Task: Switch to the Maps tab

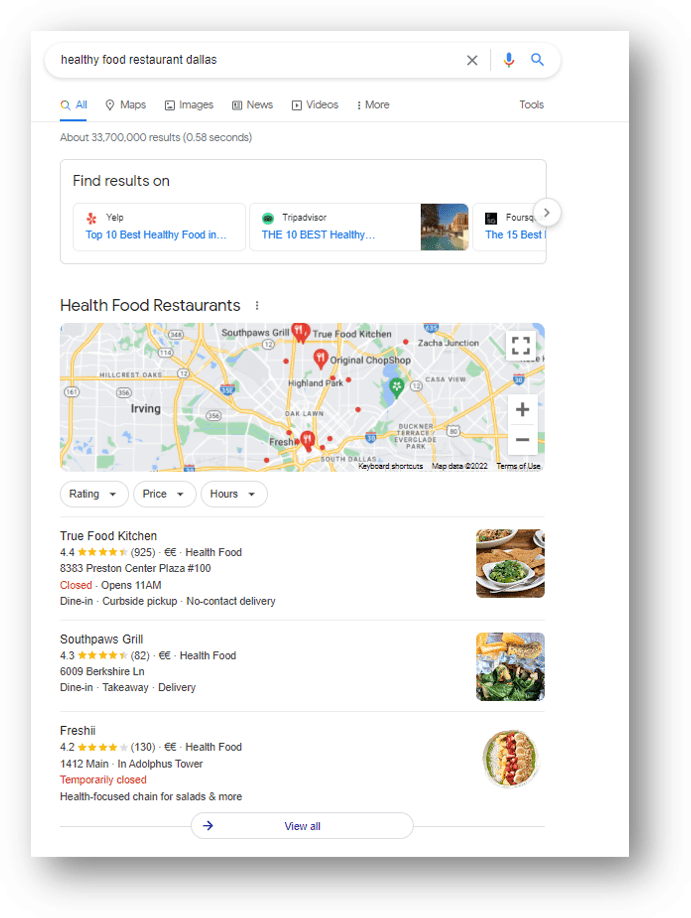Action: [x=125, y=105]
